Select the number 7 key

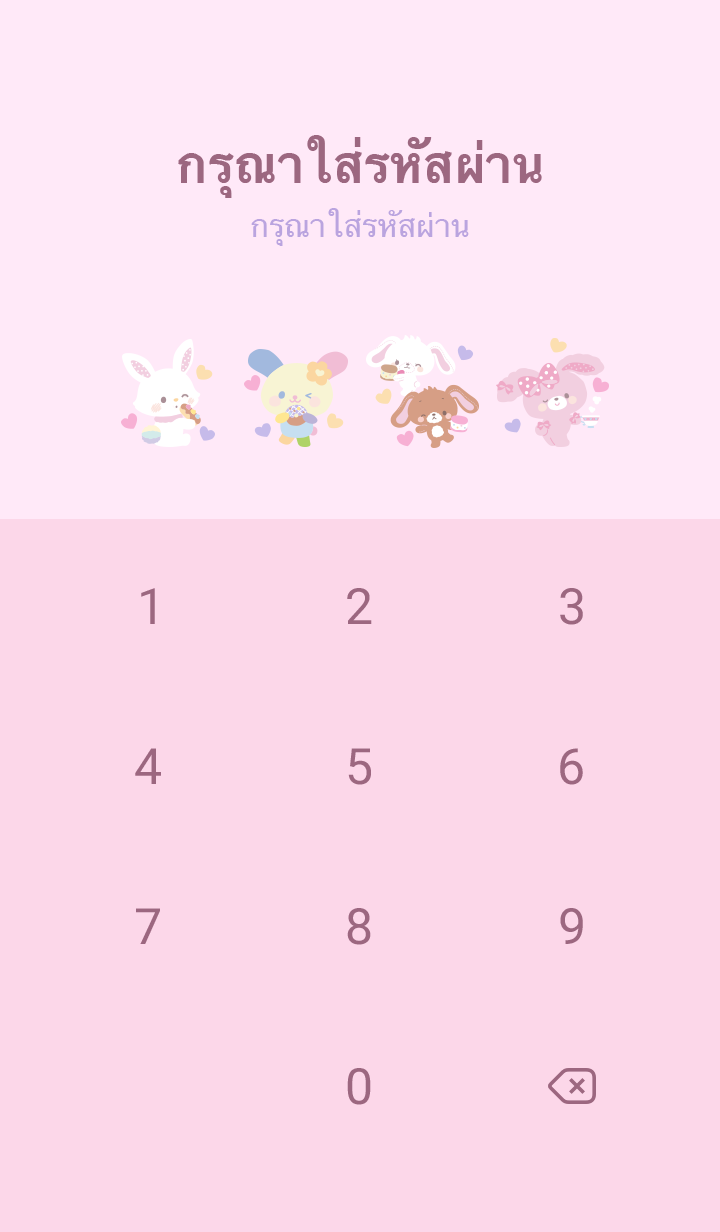[x=148, y=927]
